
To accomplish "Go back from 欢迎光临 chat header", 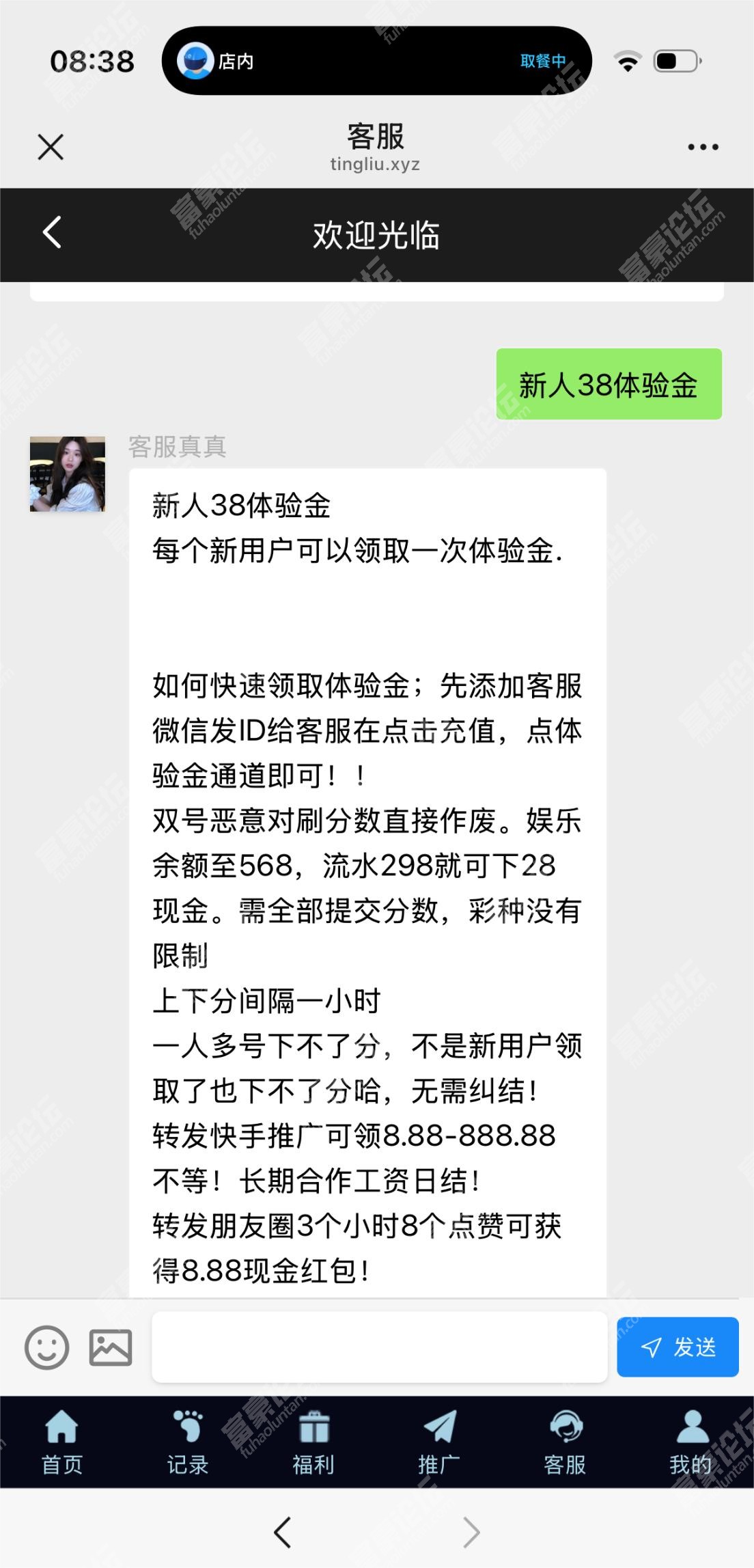I will 53,233.
